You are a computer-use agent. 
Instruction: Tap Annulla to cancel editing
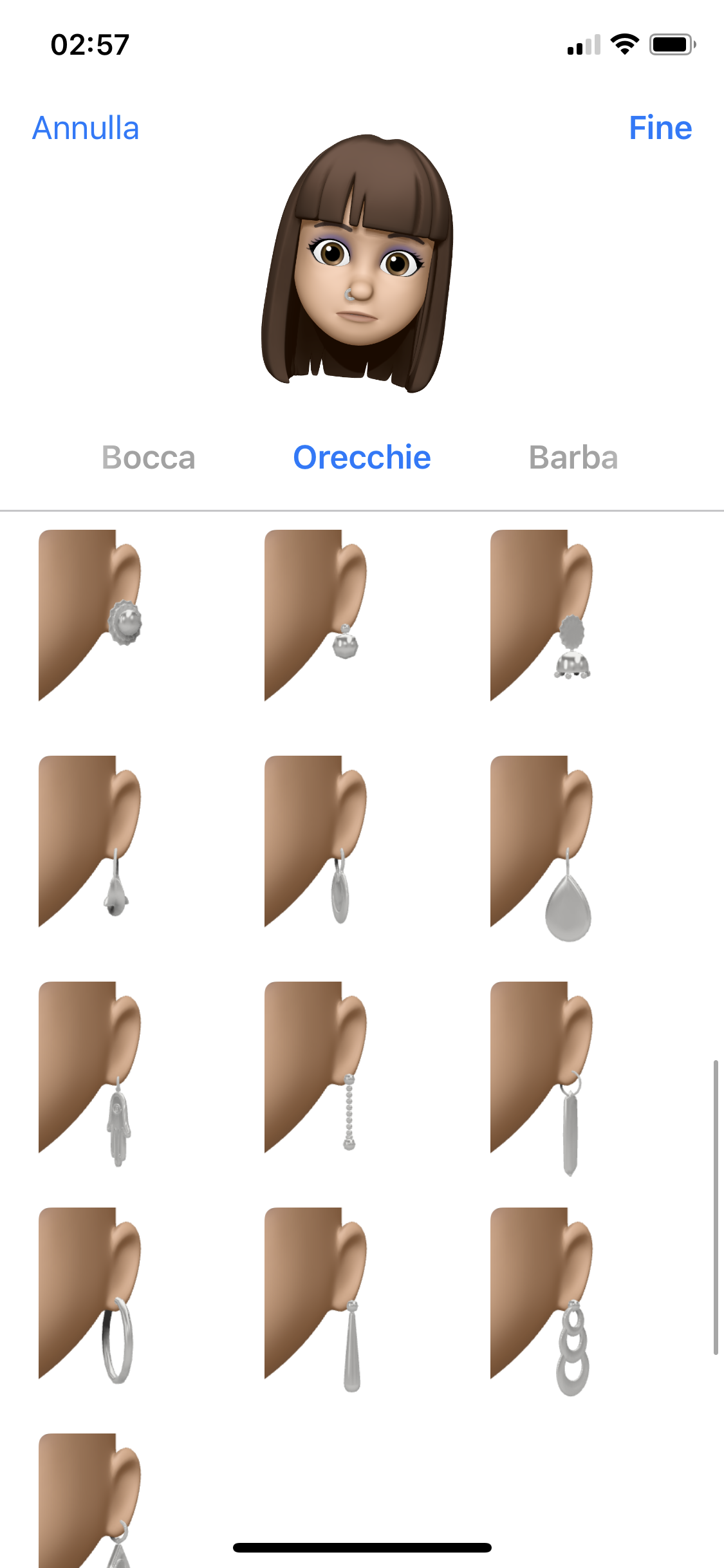86,128
